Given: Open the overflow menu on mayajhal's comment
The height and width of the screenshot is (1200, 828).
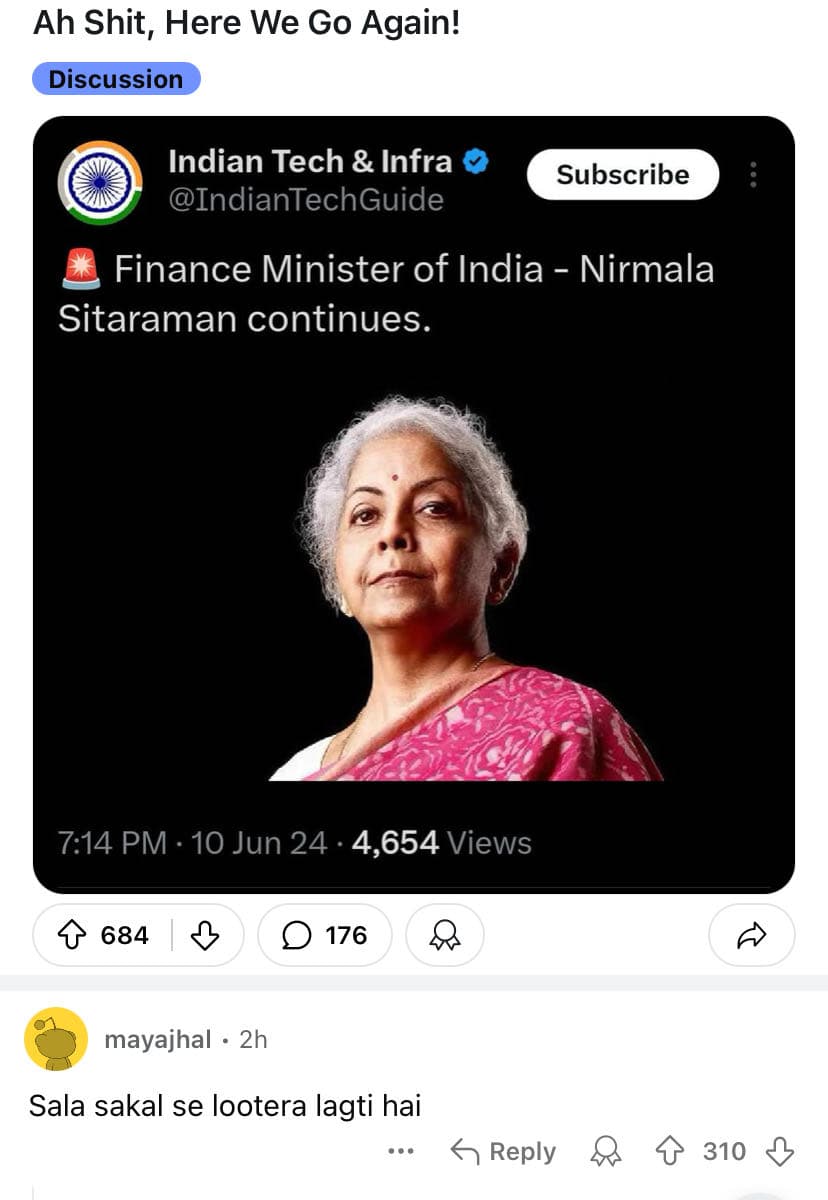Looking at the screenshot, I should click(x=400, y=1152).
